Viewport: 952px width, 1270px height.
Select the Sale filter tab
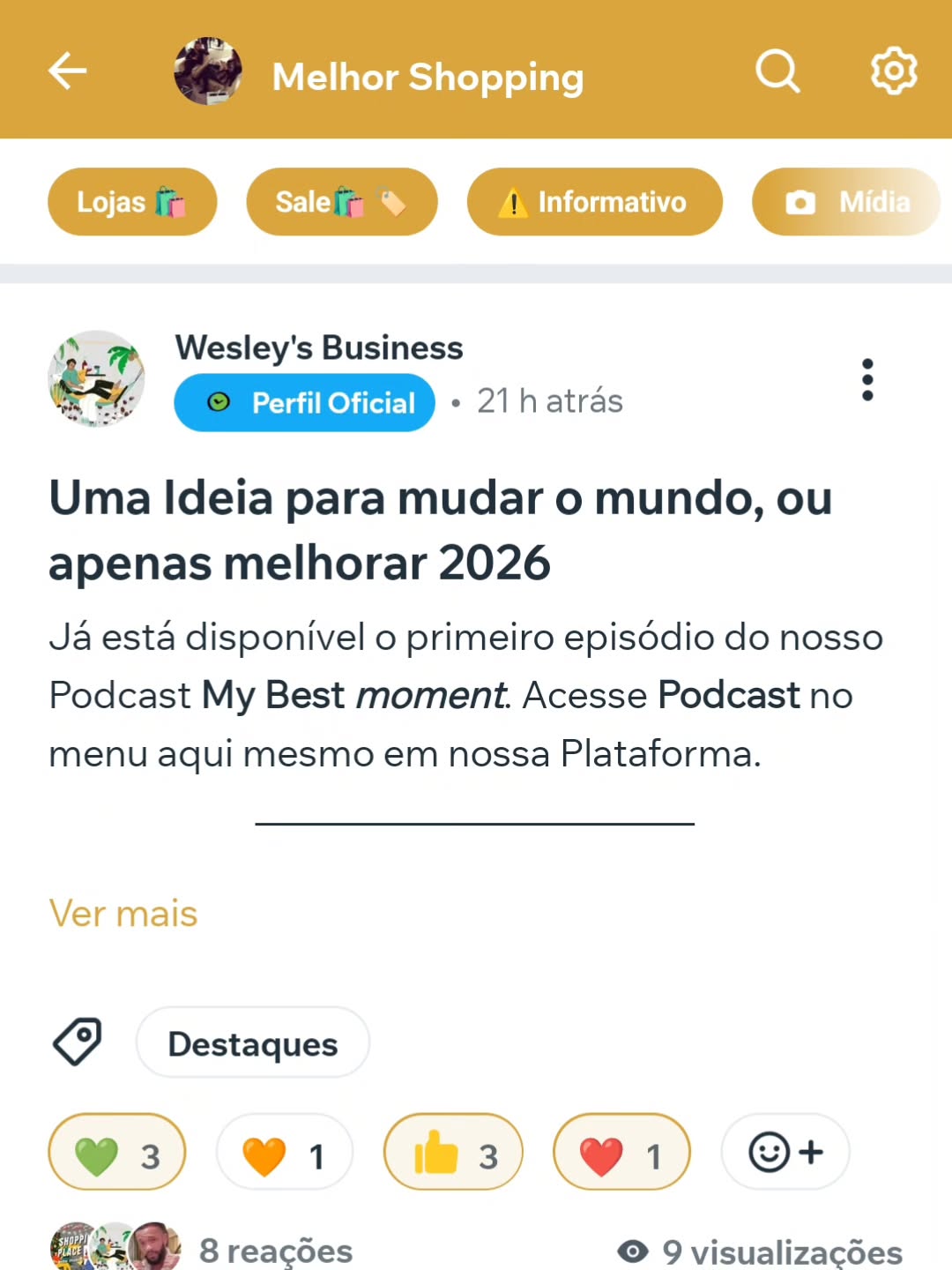coord(341,201)
